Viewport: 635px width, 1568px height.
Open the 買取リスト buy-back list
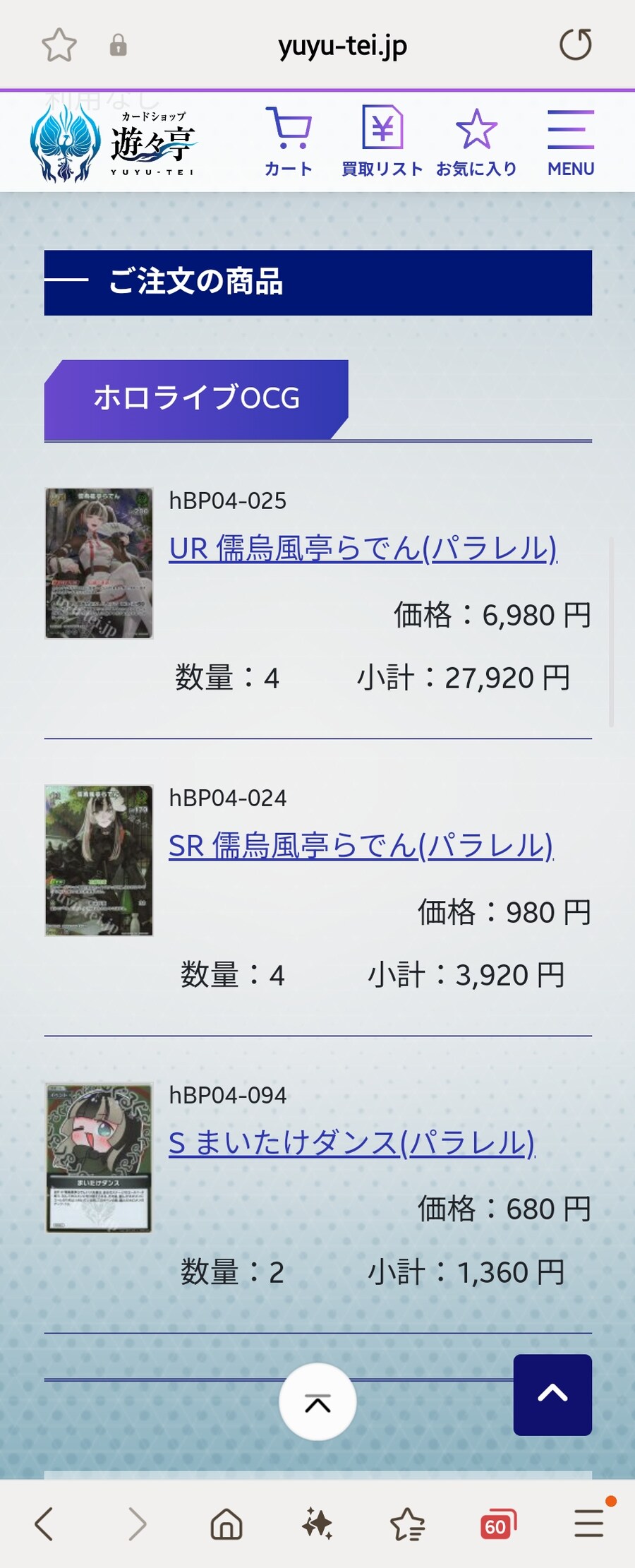pos(382,140)
